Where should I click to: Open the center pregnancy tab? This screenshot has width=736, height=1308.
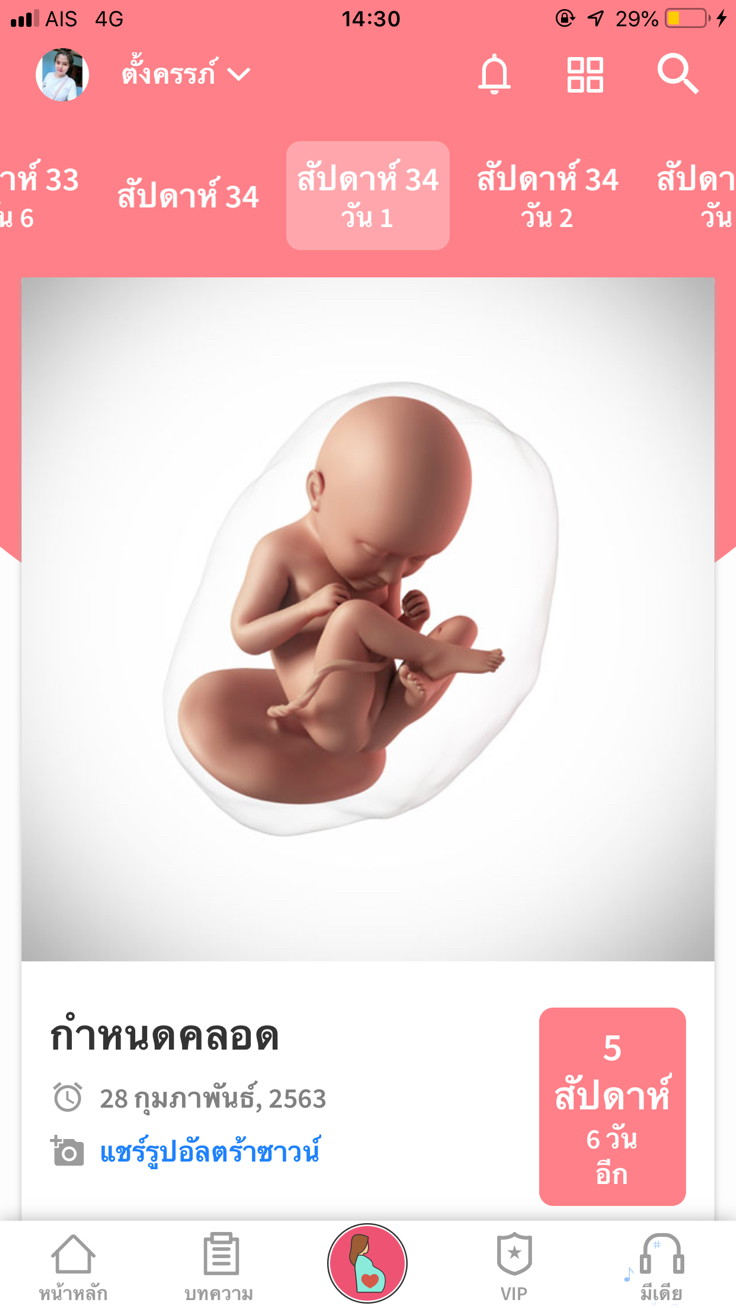tap(367, 1263)
